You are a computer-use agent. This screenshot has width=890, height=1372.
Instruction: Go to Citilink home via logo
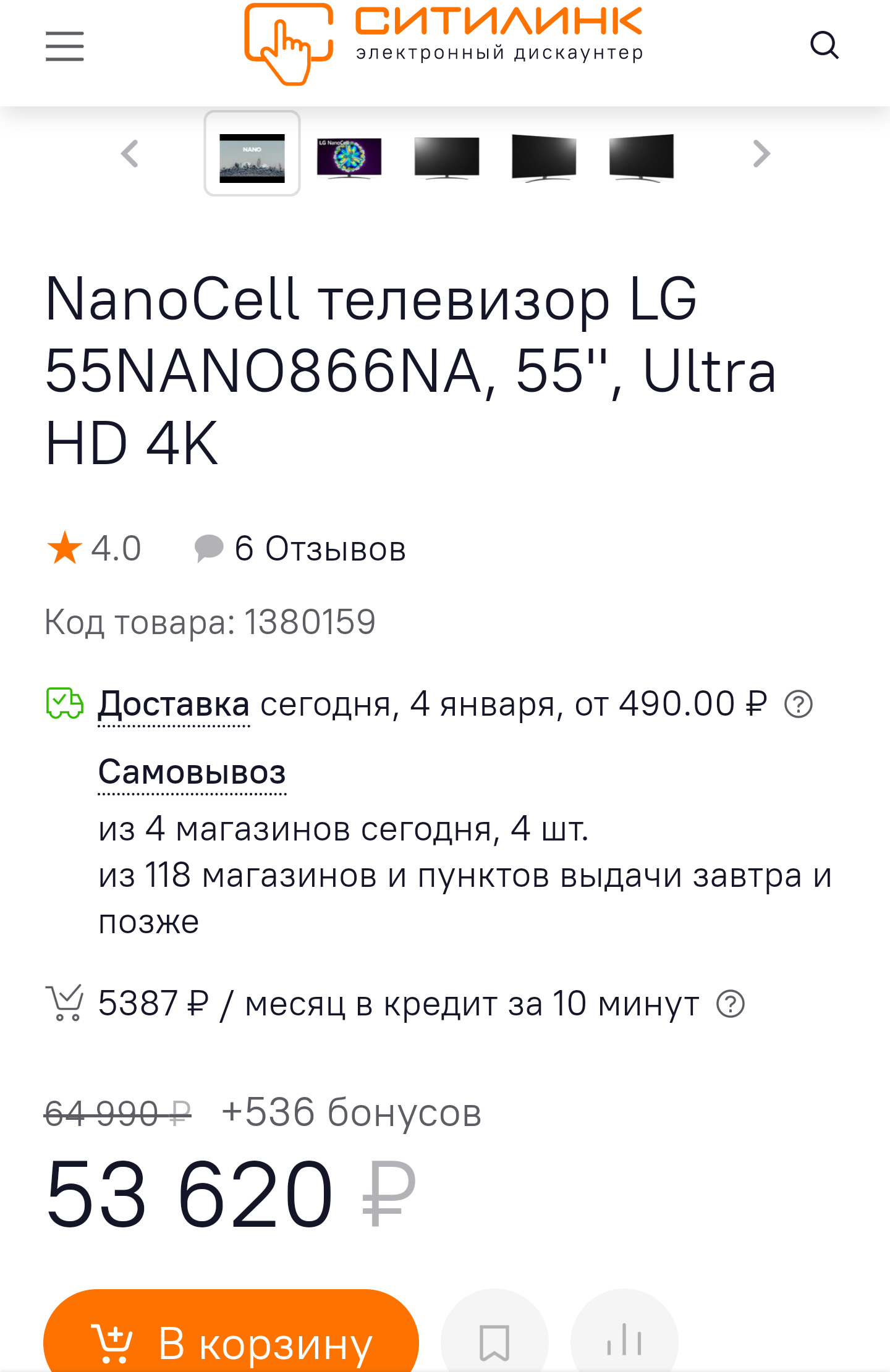pyautogui.click(x=443, y=43)
